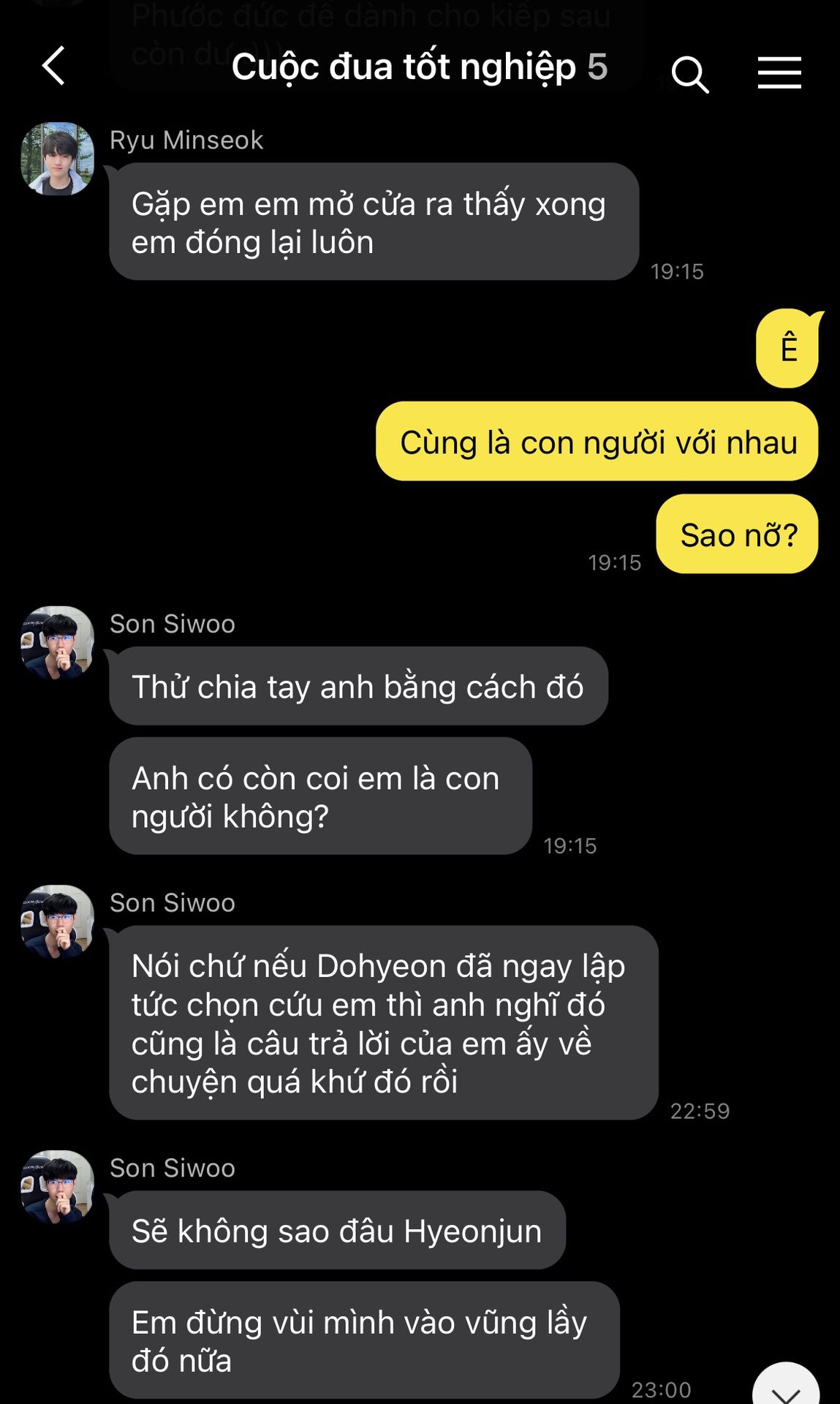Screen dimensions: 840x1404
Task: Open the chat room hamburger menu
Action: click(779, 73)
